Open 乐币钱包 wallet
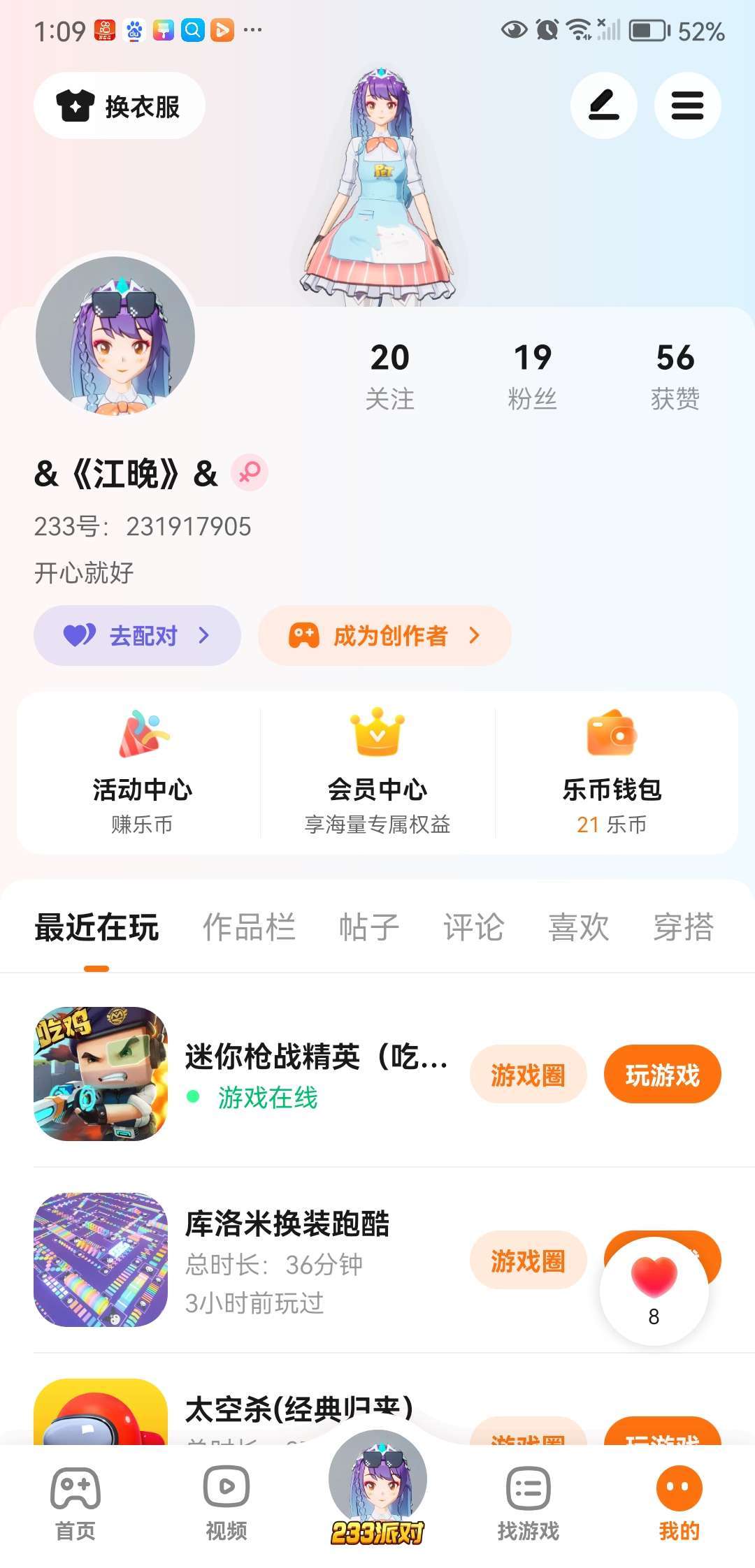 [x=612, y=773]
